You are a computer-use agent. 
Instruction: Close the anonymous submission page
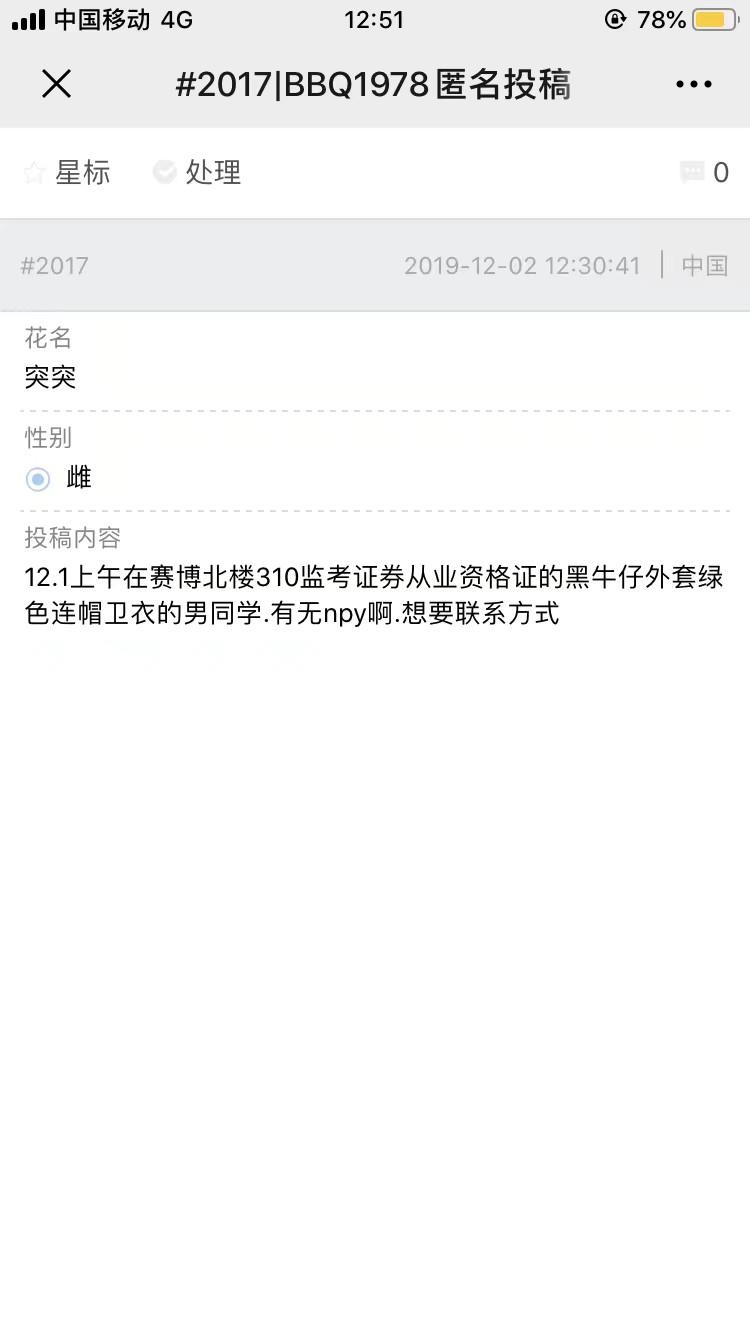[x=57, y=84]
